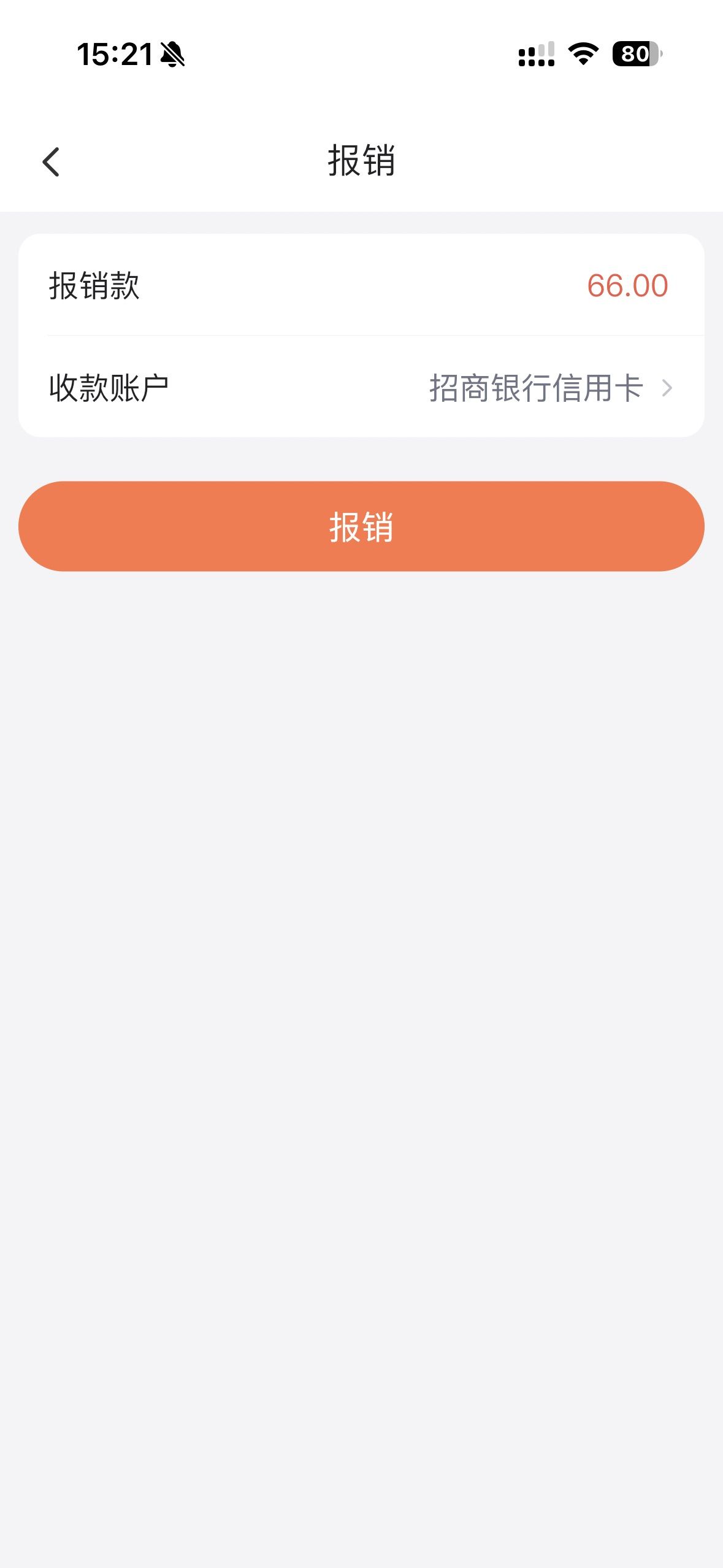Open the 收款账户 account selector row
Viewport: 723px width, 1568px height.
tap(361, 388)
